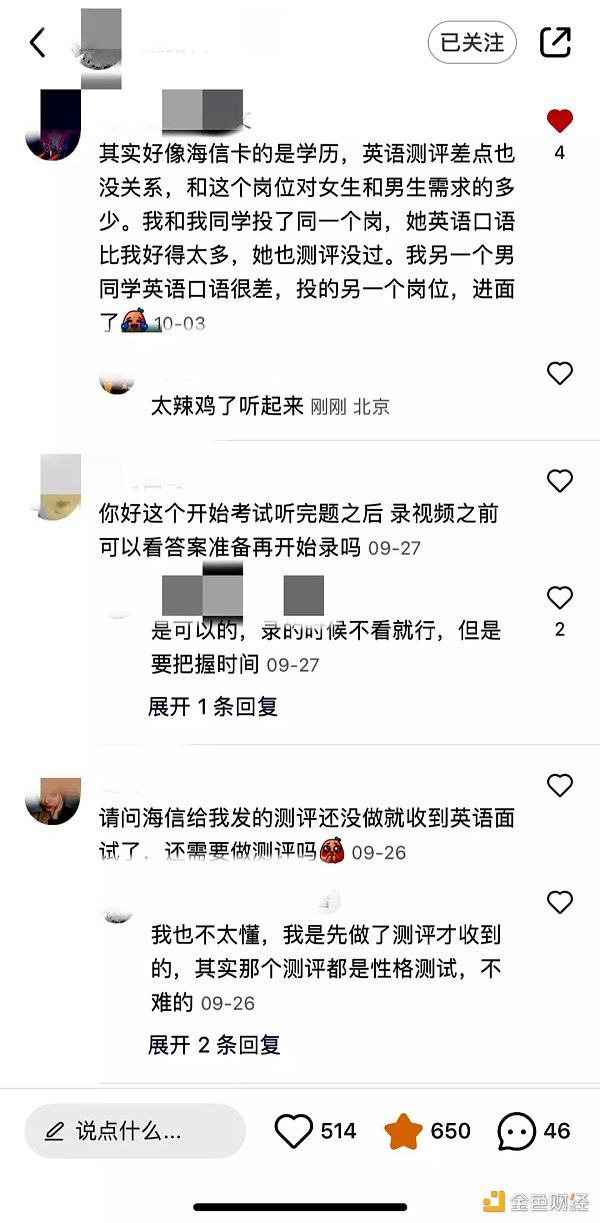Tap the star favorite icon with 650
The width and height of the screenshot is (600, 1223).
click(404, 1131)
